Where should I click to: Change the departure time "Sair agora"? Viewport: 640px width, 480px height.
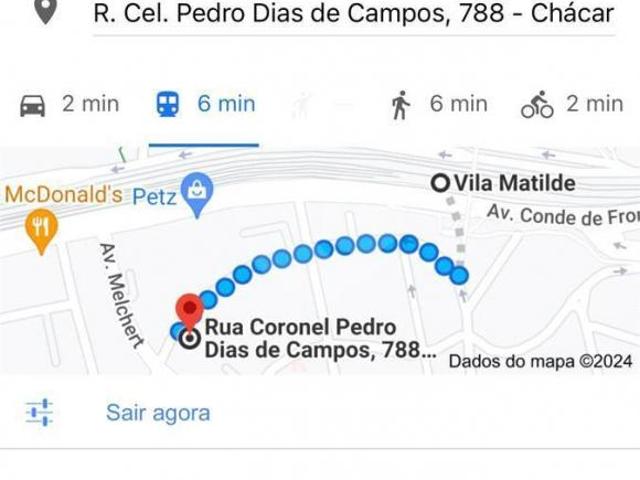(158, 413)
